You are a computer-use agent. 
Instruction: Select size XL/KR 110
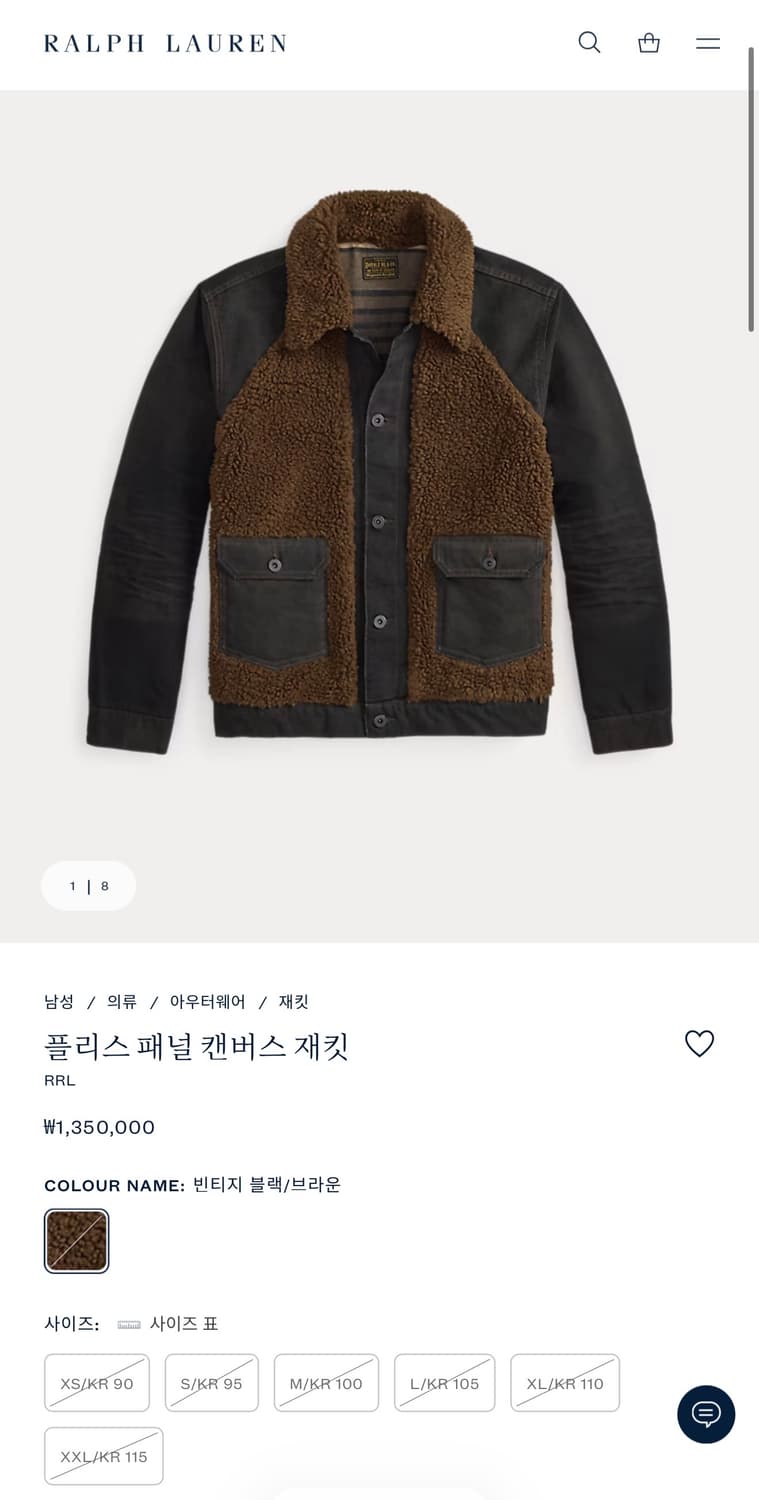565,1382
